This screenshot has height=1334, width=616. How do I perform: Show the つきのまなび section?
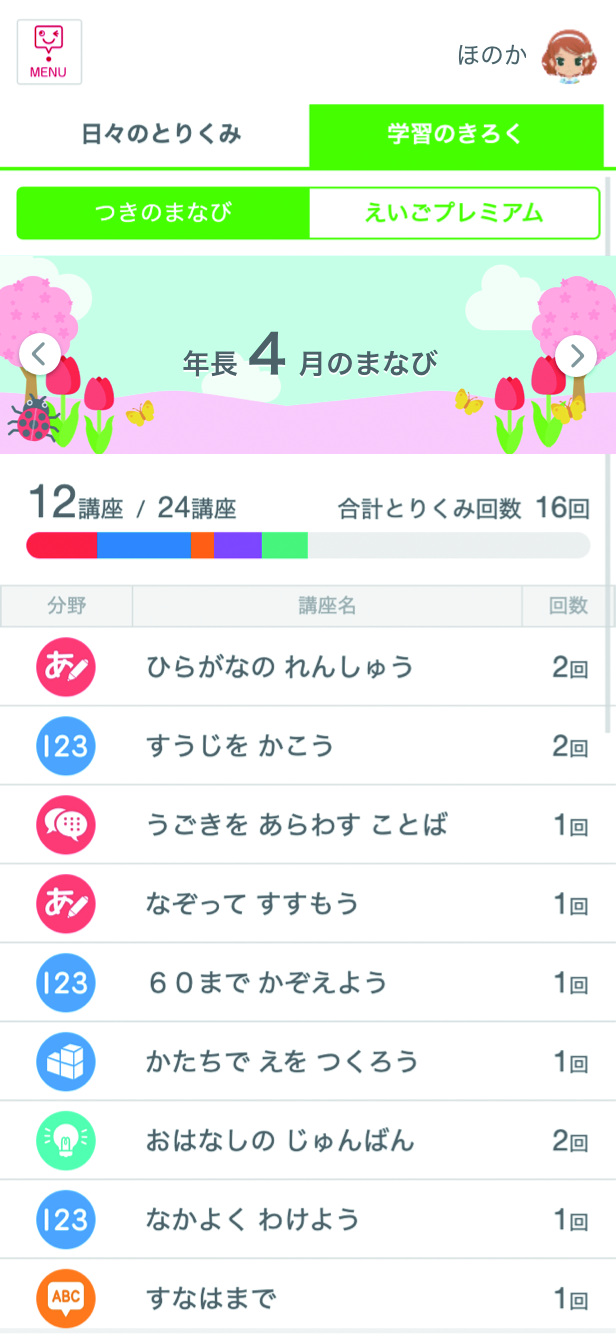(x=163, y=213)
